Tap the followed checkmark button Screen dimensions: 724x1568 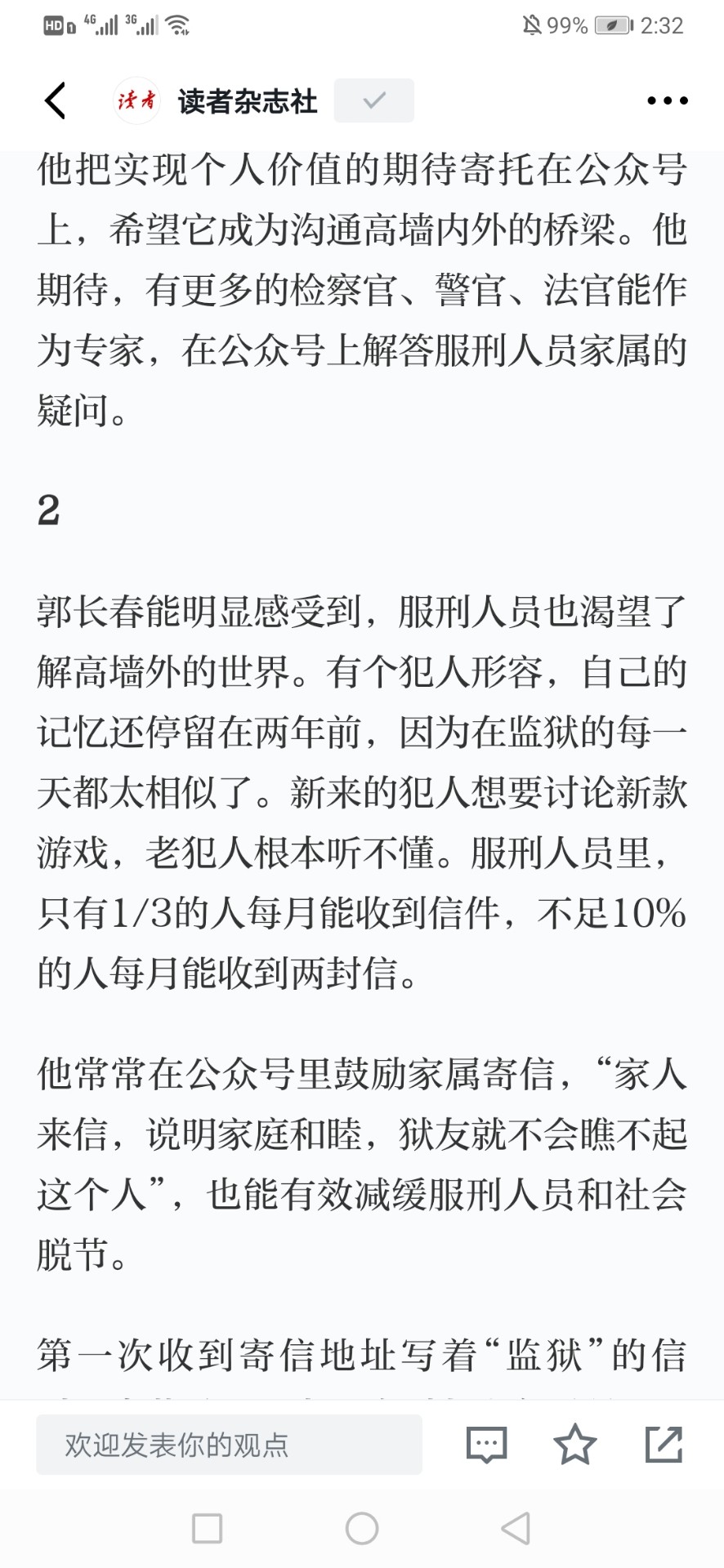(373, 100)
